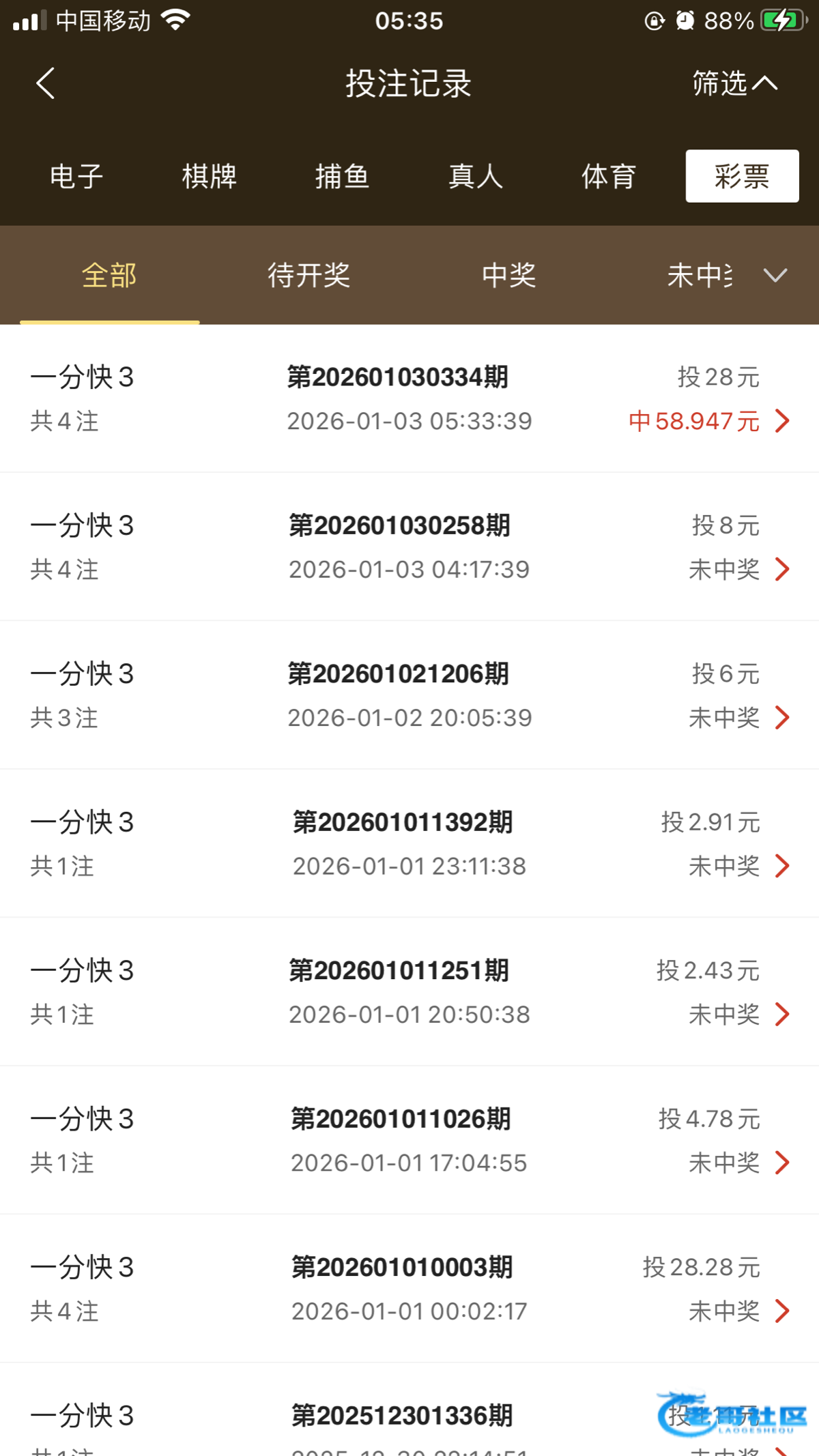Filter by 待开奖 status
Screen dimensions: 819x1456
(x=309, y=276)
